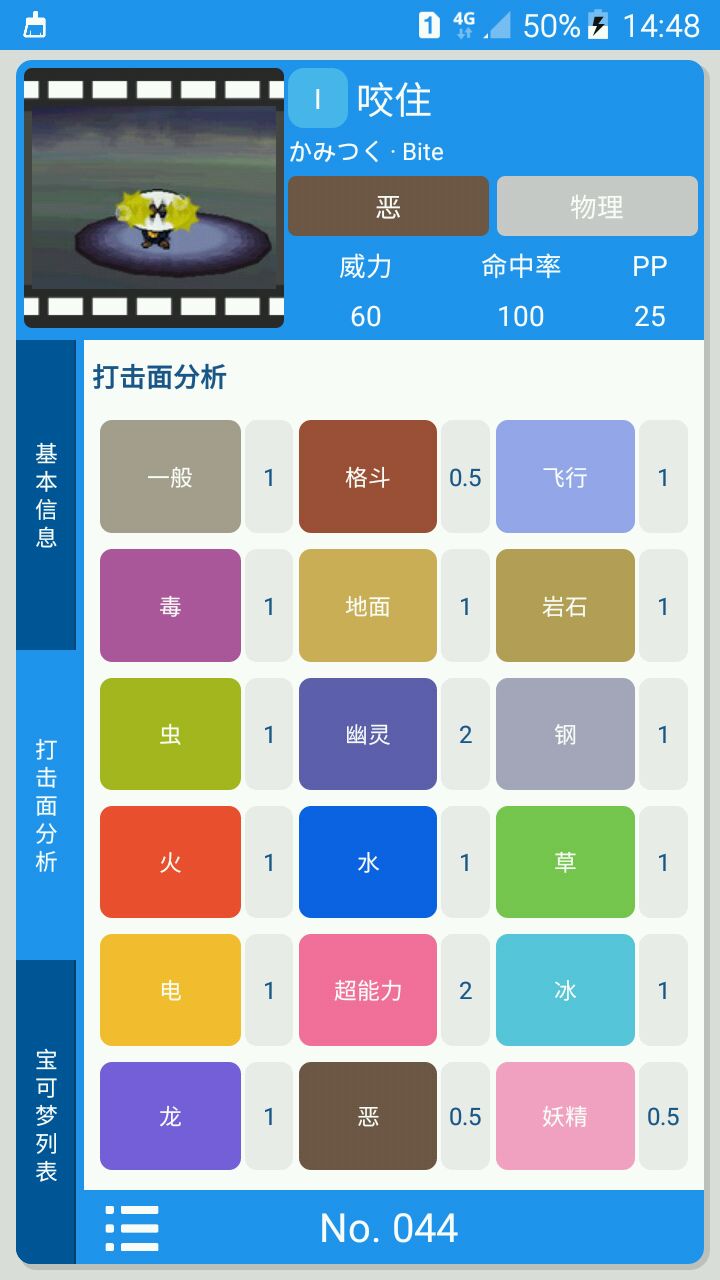Tap the 恶 type button in header

point(388,206)
